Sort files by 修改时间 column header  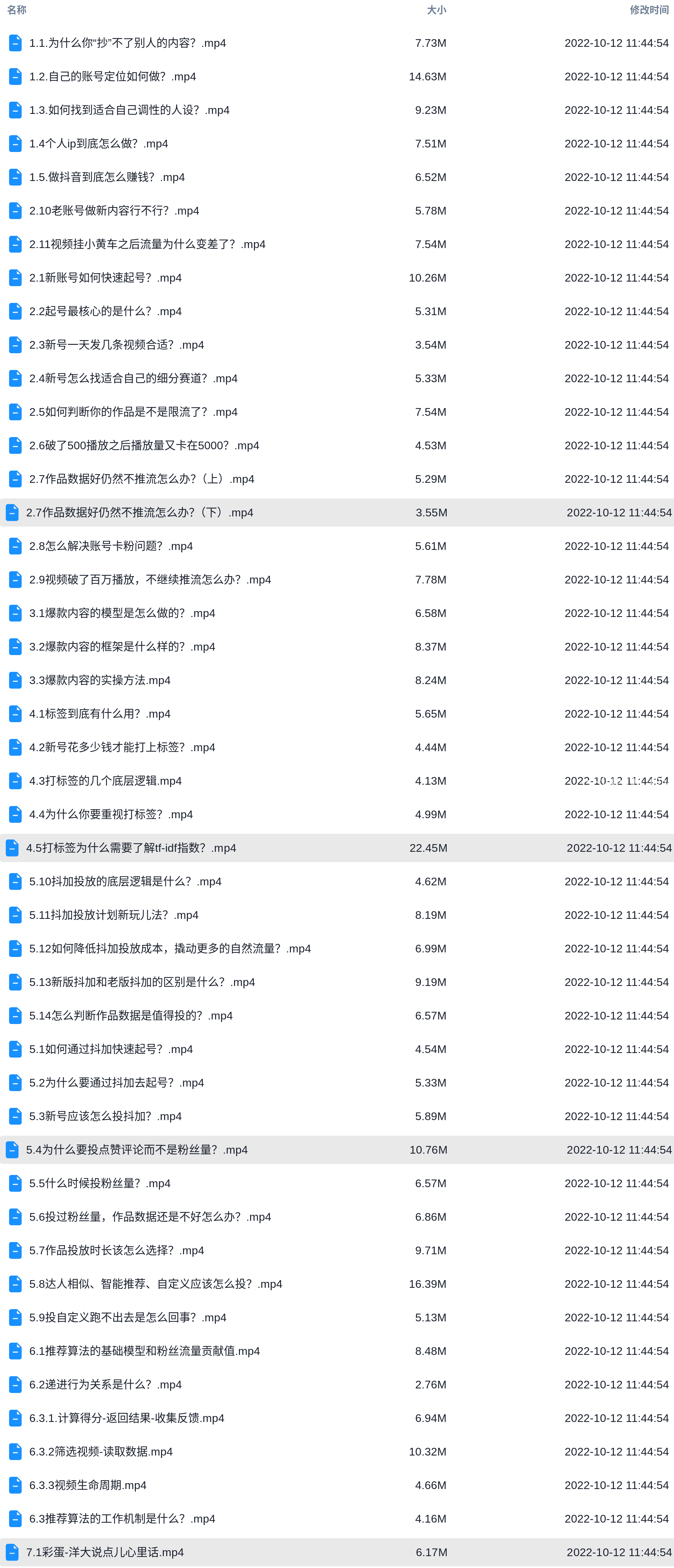(649, 10)
